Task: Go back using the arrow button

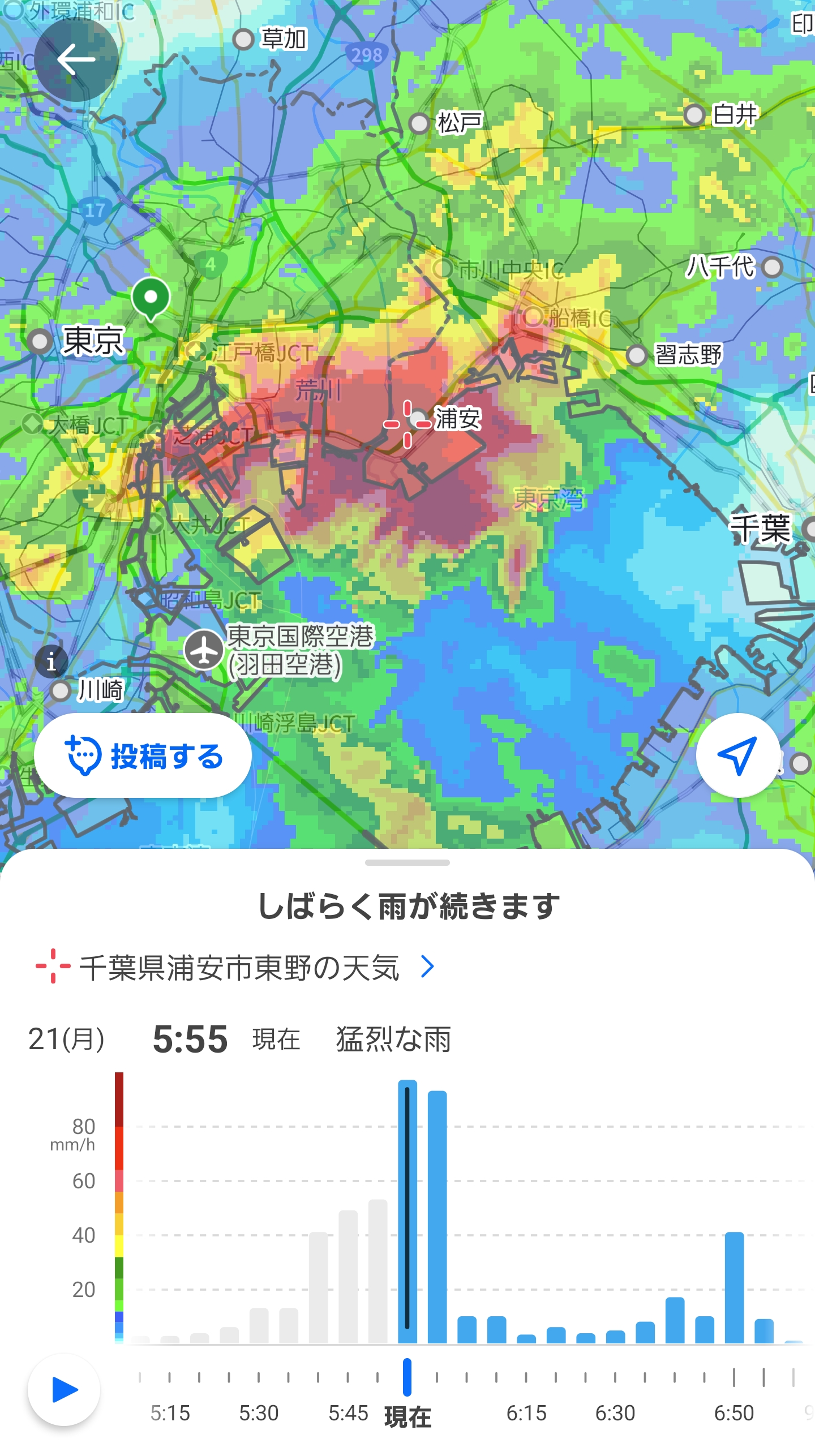Action: (x=76, y=59)
